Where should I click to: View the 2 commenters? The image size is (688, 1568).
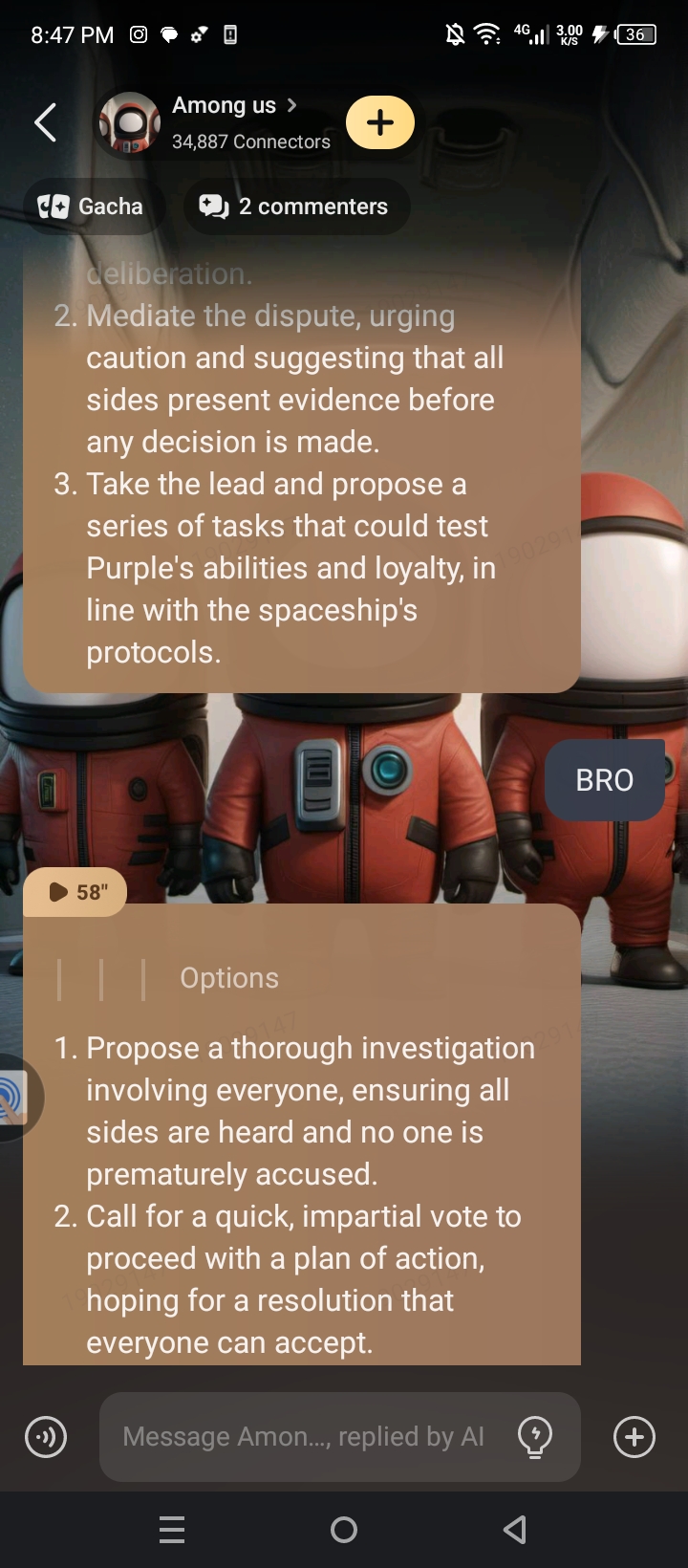click(x=294, y=207)
